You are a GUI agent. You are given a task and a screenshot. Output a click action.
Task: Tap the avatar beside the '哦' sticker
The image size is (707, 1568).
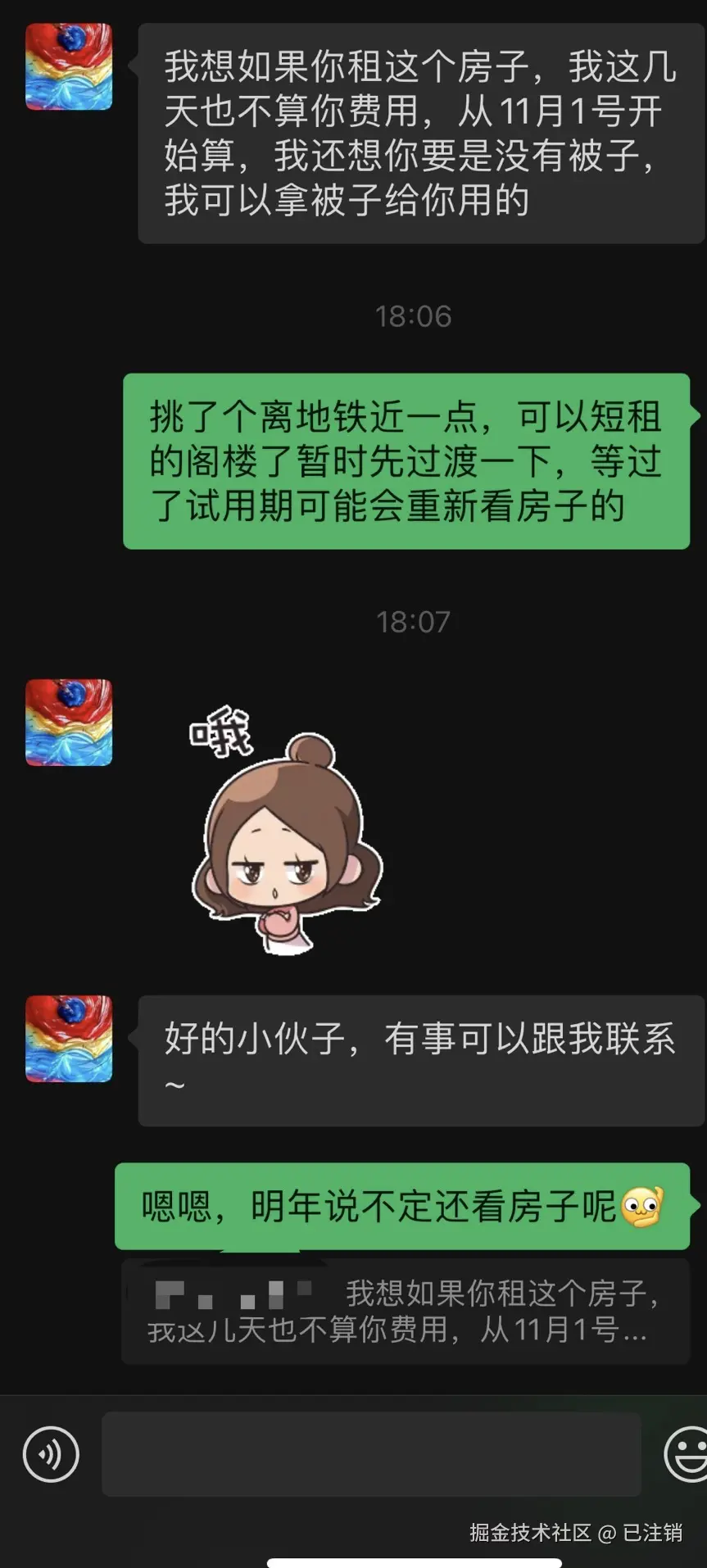(x=67, y=724)
